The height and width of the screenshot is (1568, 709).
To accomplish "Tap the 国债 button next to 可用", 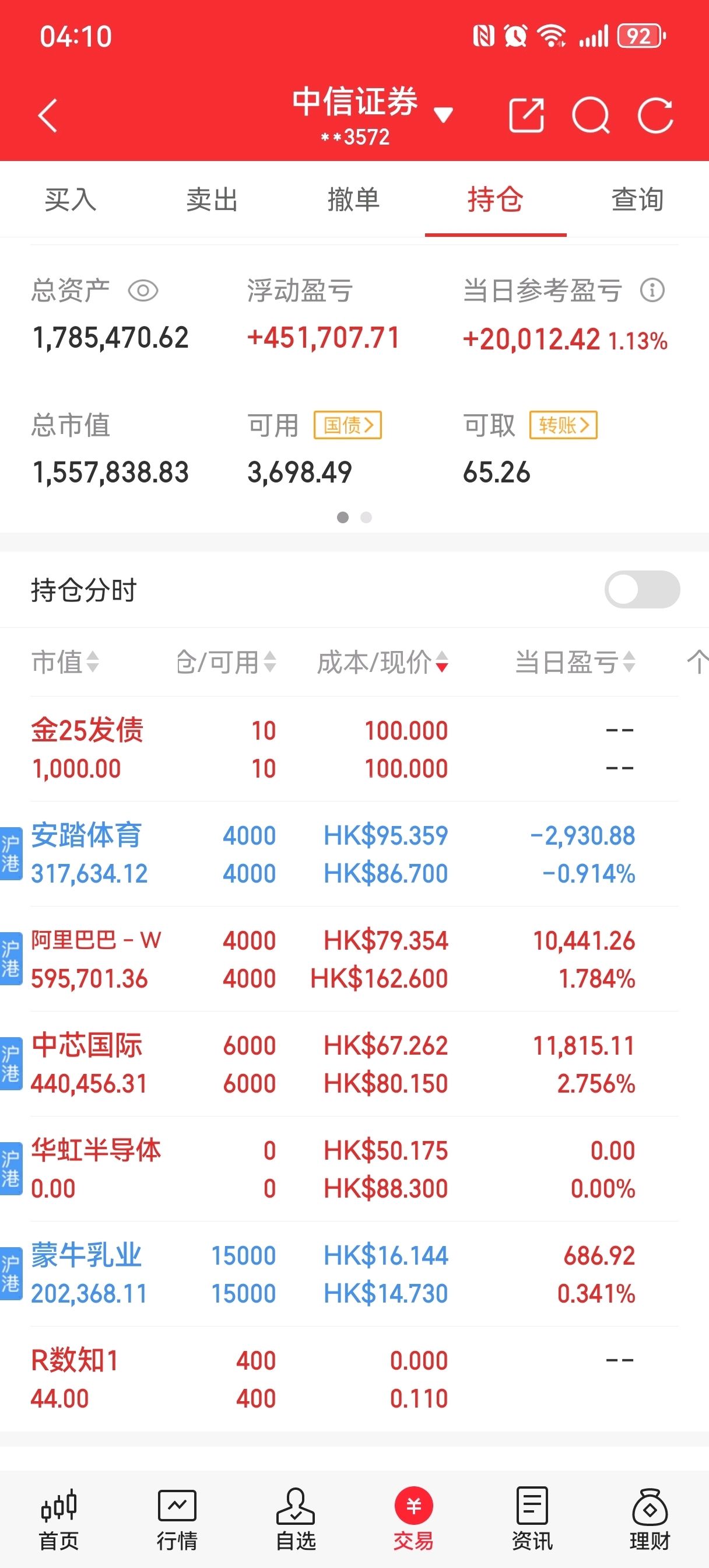I will tap(348, 425).
